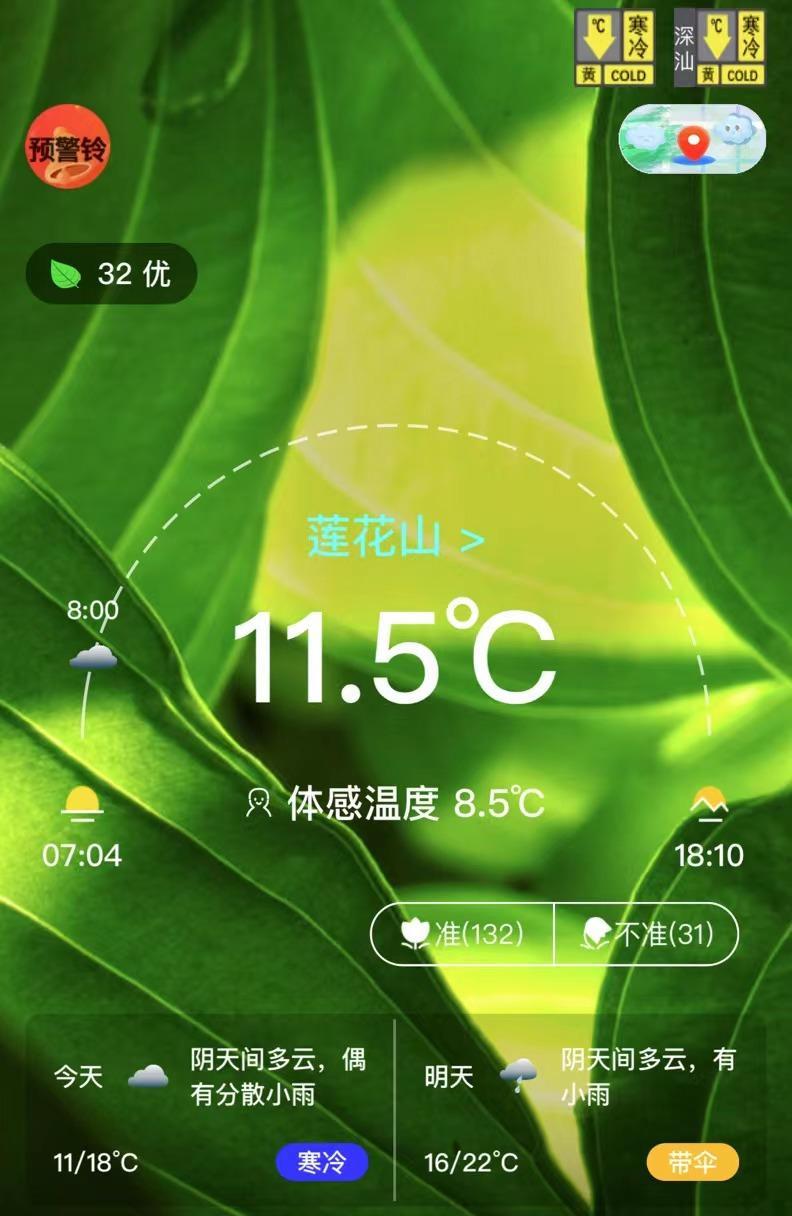Screen dimensions: 792x1216
Task: Open the 预警铃 warning bell
Action: click(x=67, y=148)
